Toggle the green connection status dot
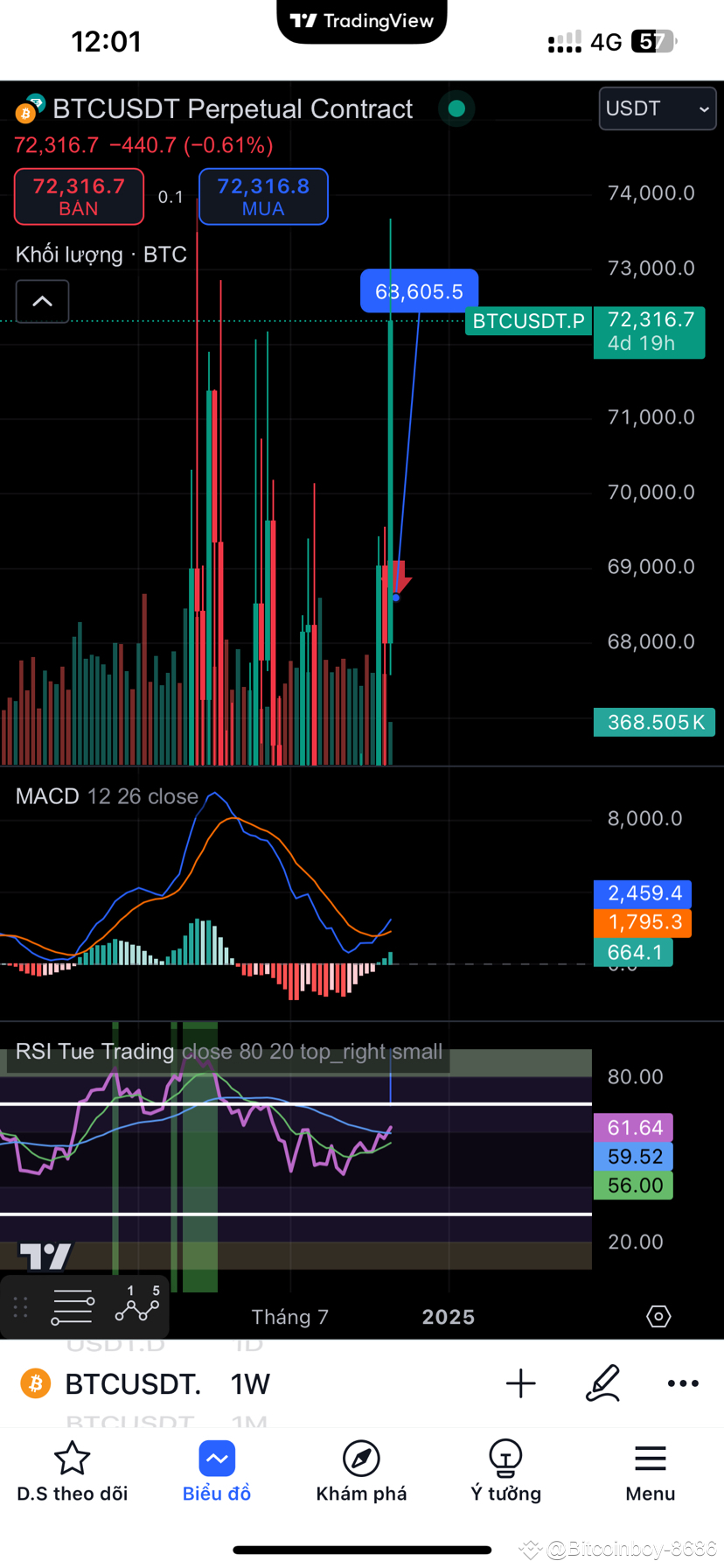This screenshot has height=1568, width=724. click(456, 108)
